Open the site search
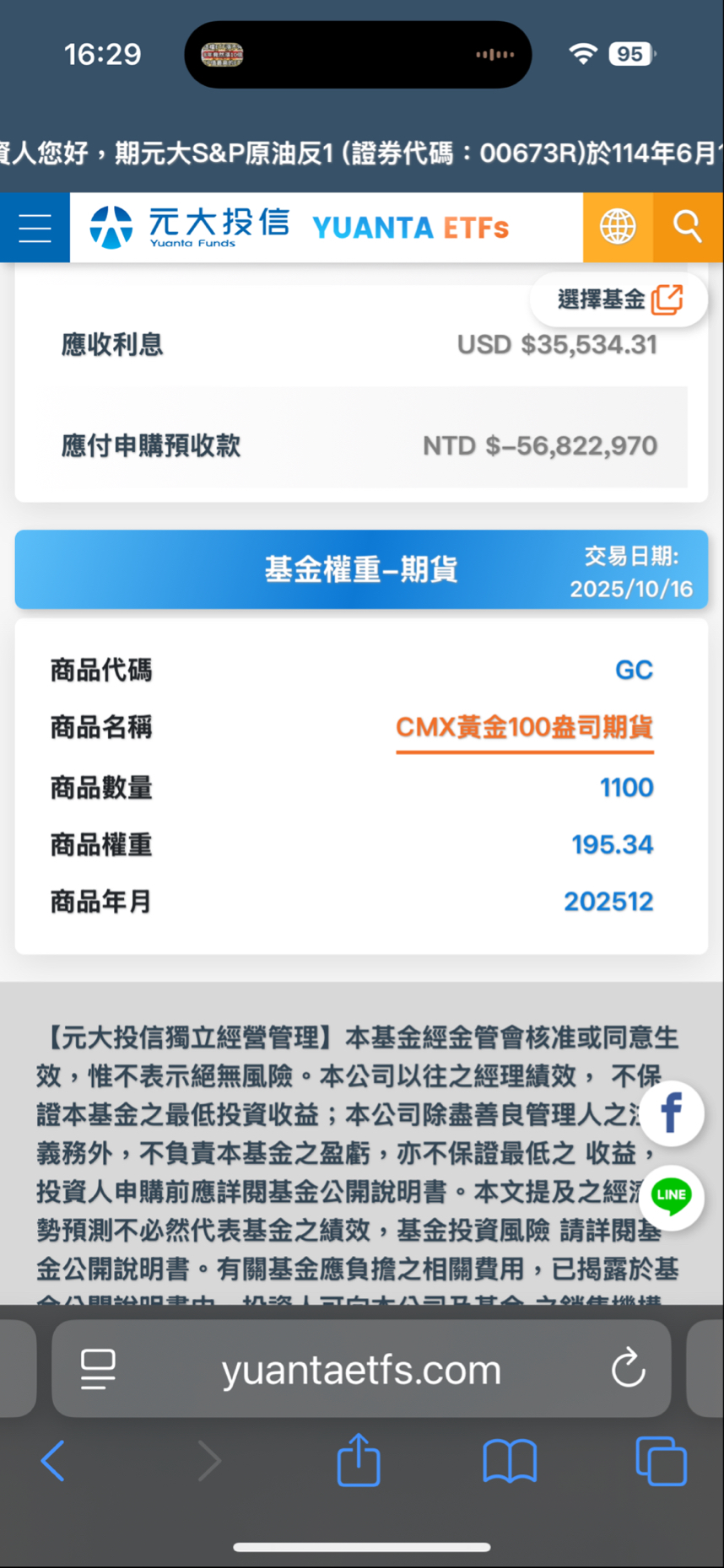 (x=688, y=227)
